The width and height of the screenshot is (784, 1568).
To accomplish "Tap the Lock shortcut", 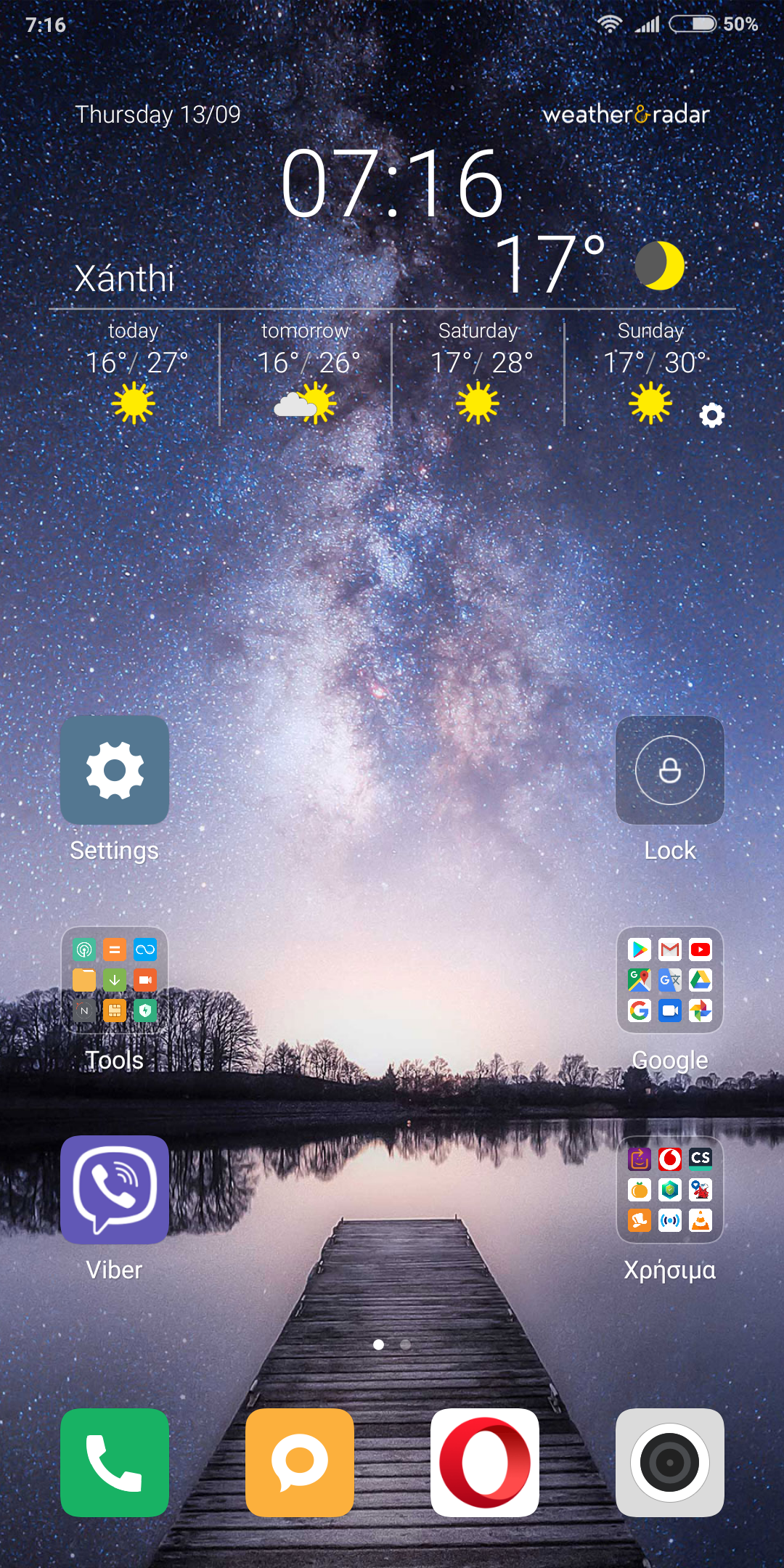I will click(x=669, y=770).
